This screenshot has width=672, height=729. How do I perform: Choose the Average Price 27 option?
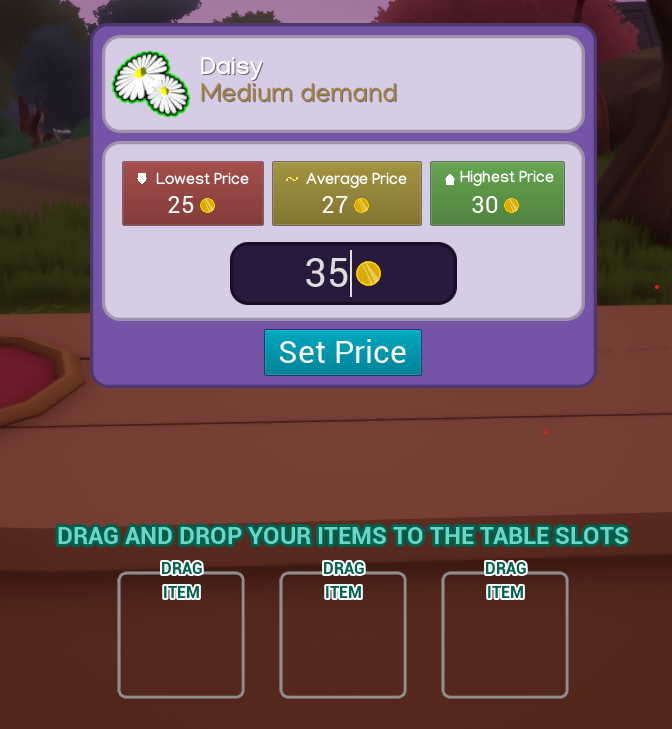347,193
